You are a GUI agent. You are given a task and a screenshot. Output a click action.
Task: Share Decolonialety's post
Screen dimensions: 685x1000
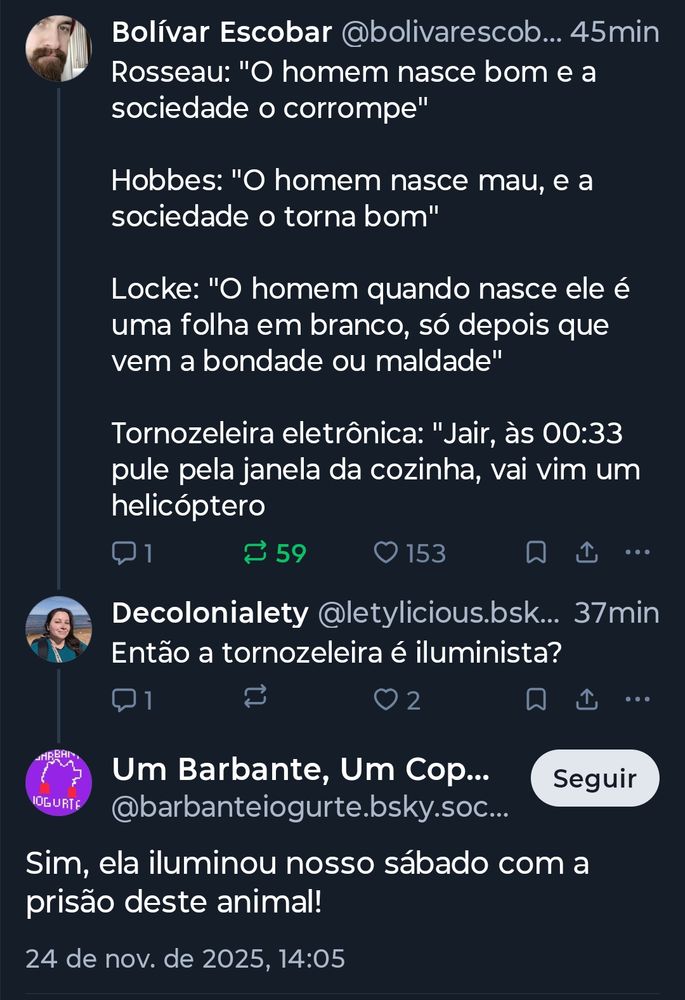[x=587, y=700]
